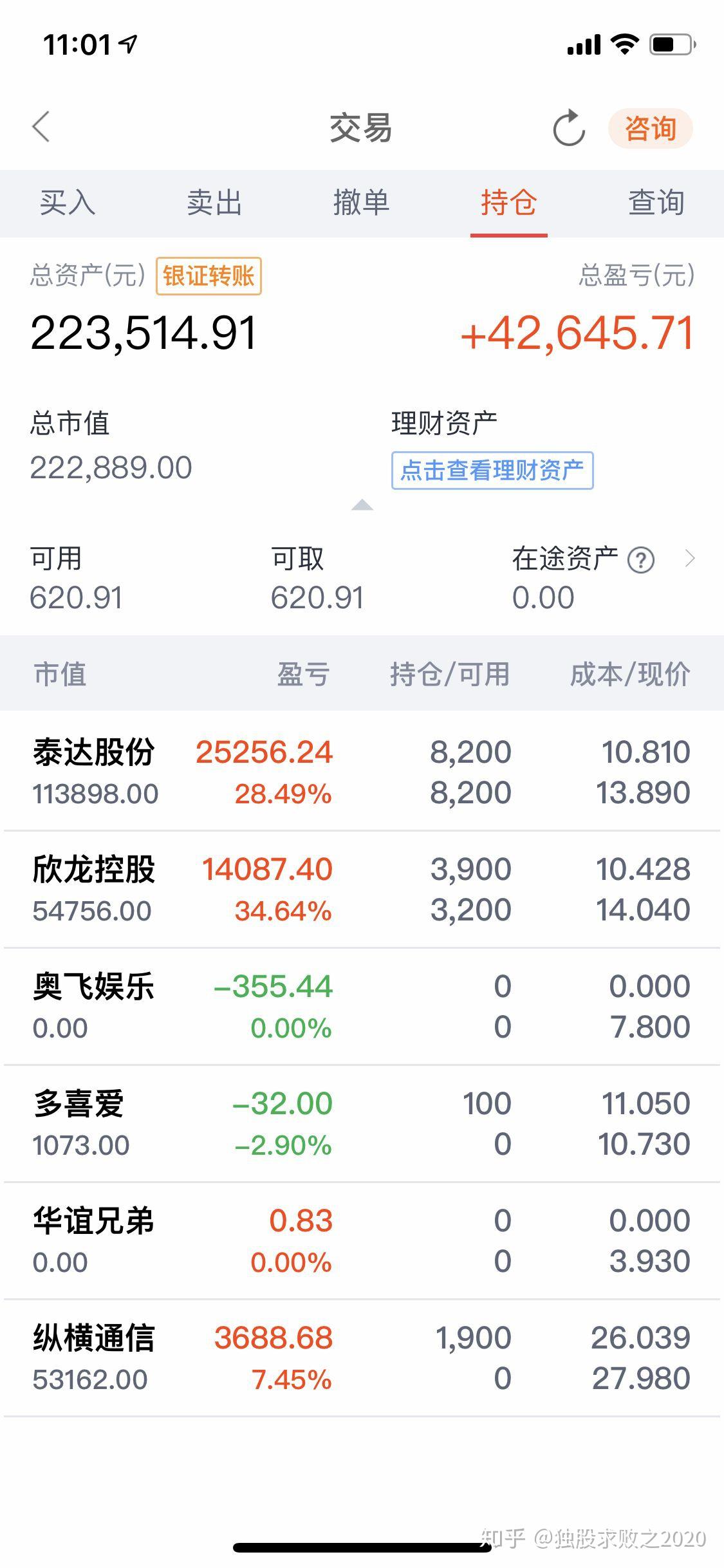Open 在途资产 details via the chevron

point(690,559)
